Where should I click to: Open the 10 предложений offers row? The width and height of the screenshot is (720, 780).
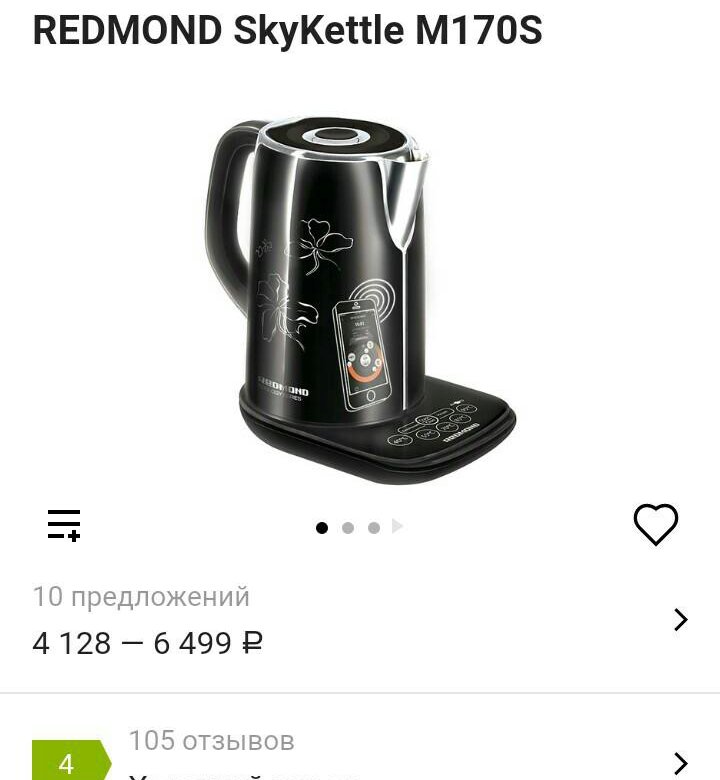pos(360,620)
